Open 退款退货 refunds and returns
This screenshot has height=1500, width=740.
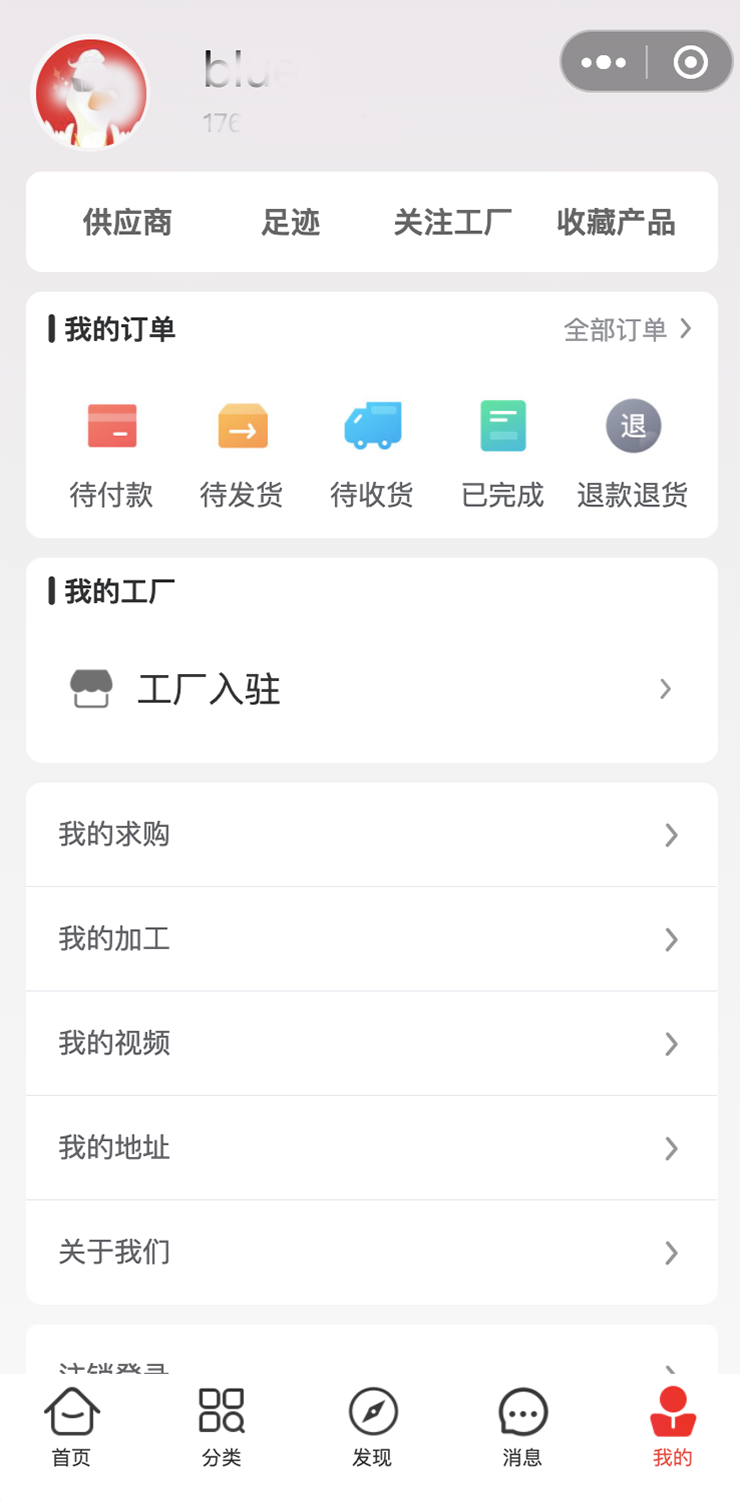(x=633, y=452)
